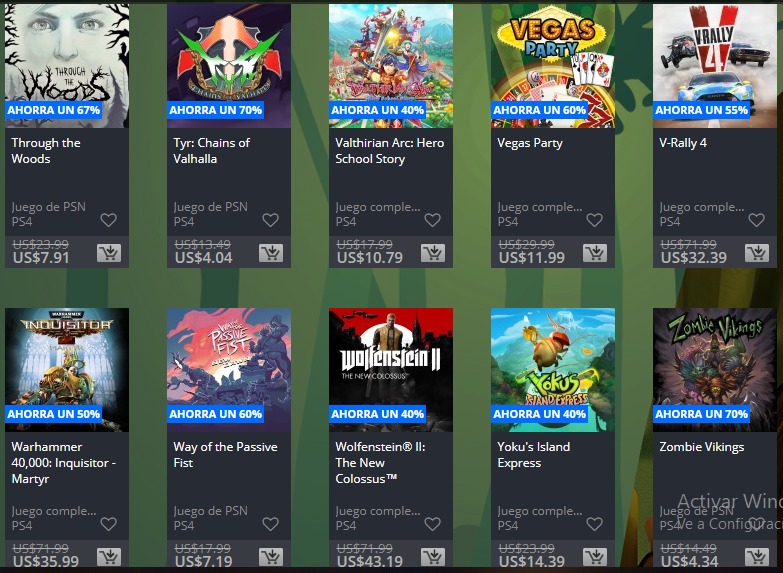
Task: Open Wolfenstein II: The New Colossus card
Action: pyautogui.click(x=390, y=370)
